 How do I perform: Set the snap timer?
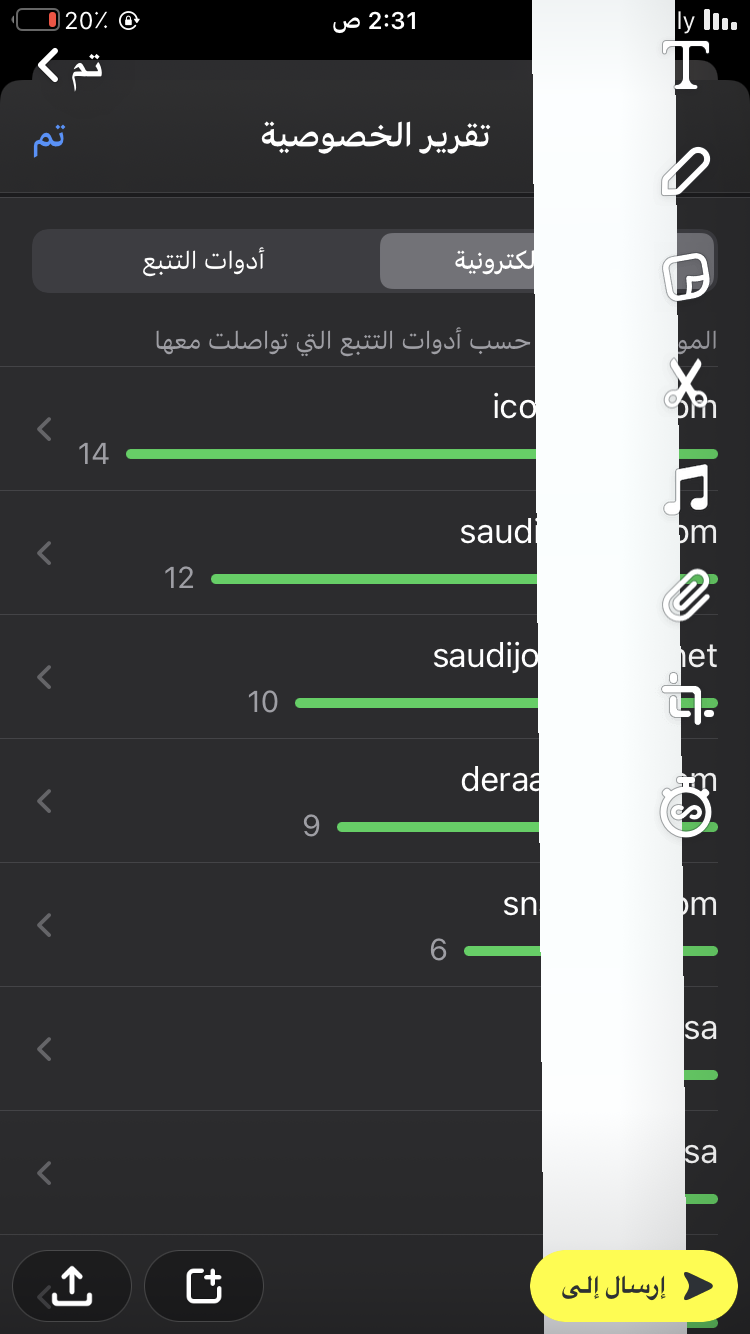pos(686,808)
